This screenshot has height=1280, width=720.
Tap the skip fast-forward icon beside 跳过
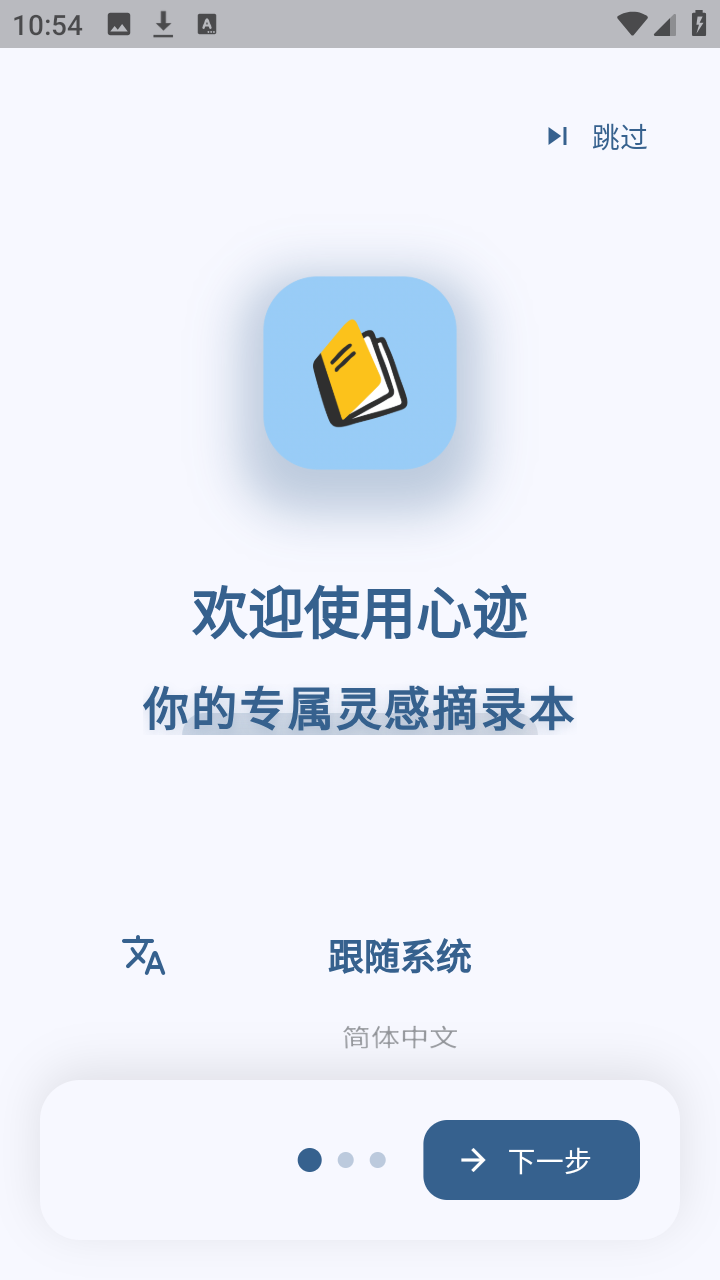coord(558,136)
